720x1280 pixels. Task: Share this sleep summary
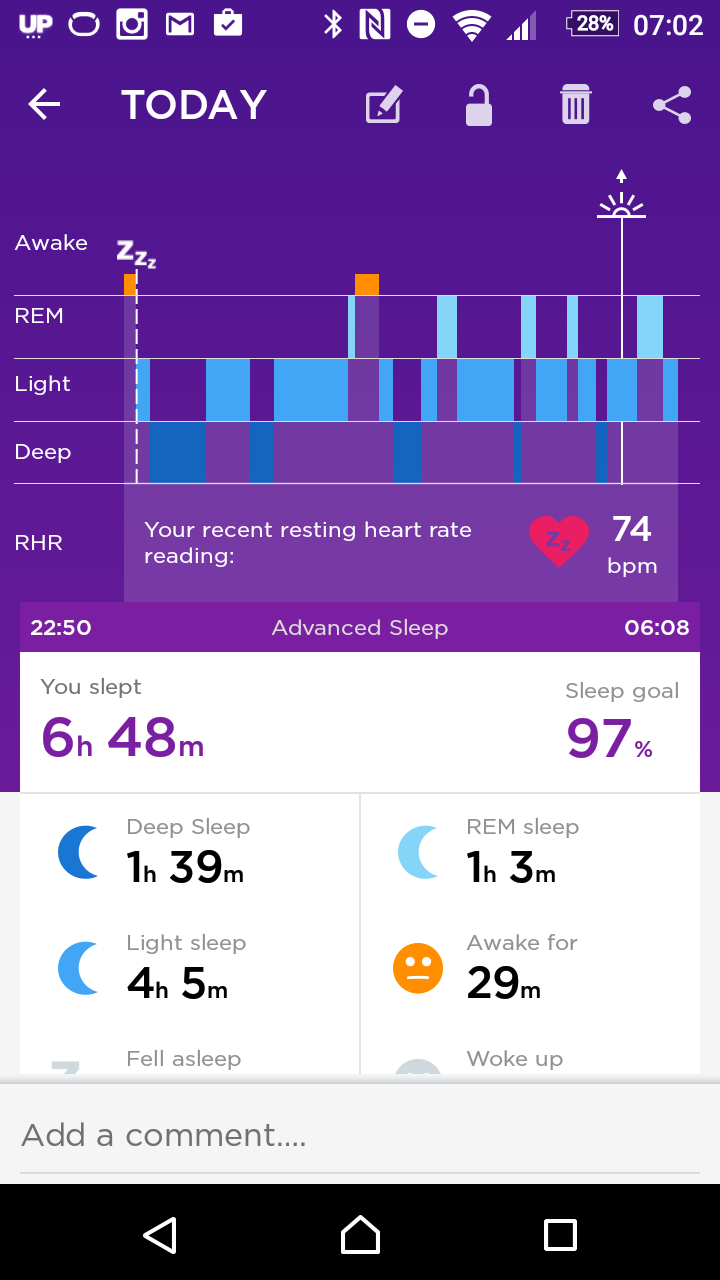point(672,104)
